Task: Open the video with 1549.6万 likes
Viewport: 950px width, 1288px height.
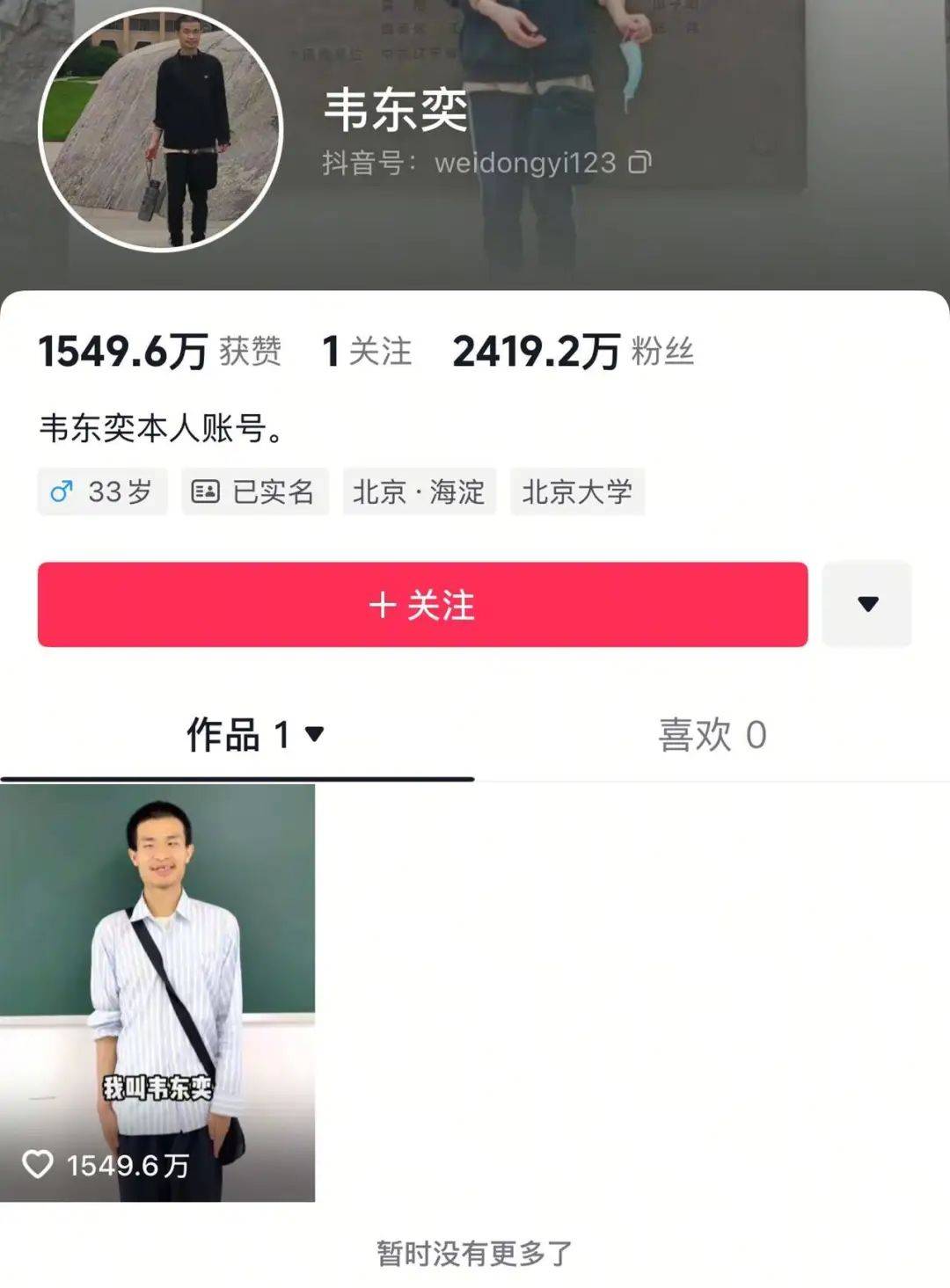Action: coord(157,992)
